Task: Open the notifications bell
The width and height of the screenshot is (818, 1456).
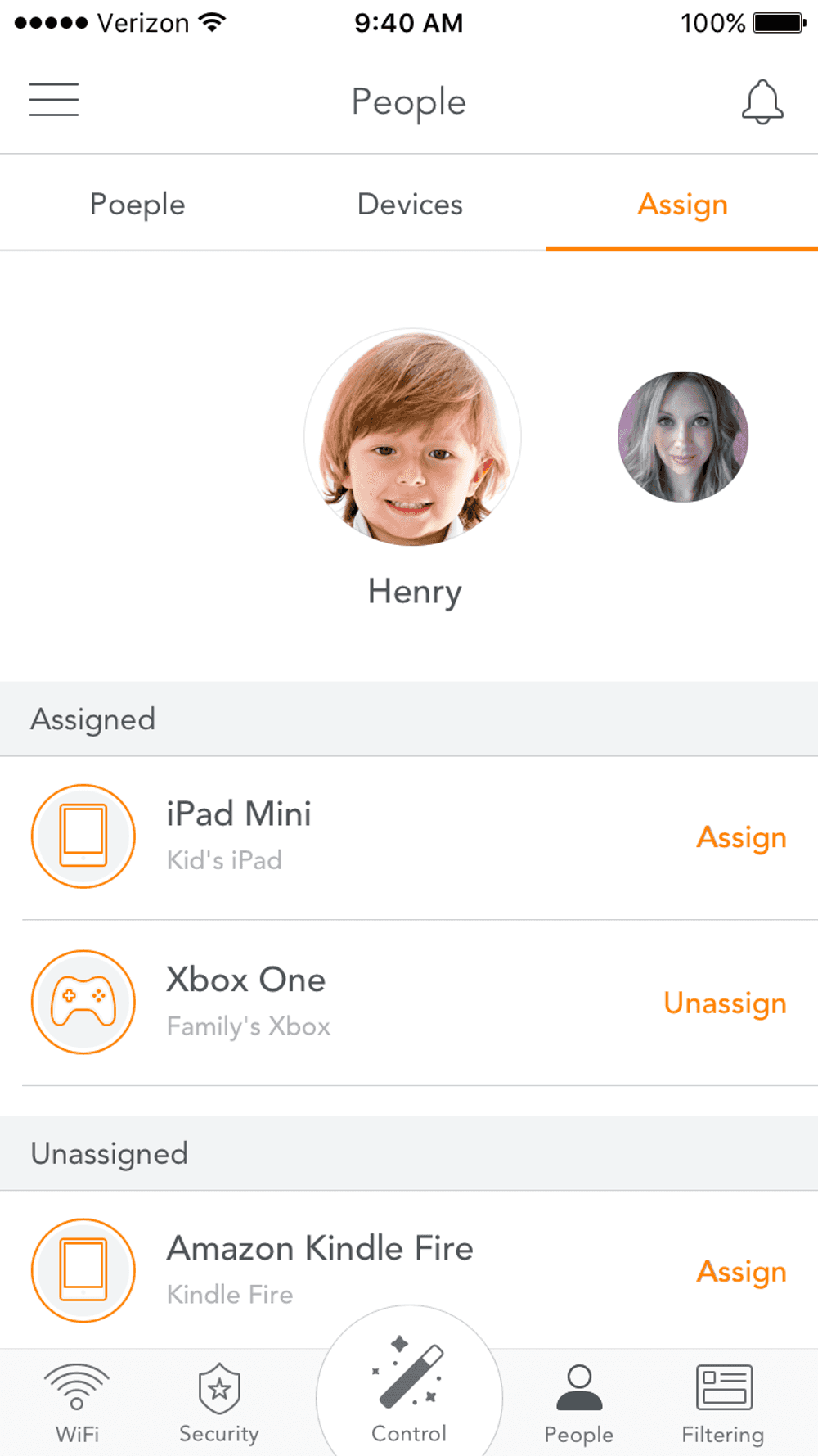Action: pos(762,101)
